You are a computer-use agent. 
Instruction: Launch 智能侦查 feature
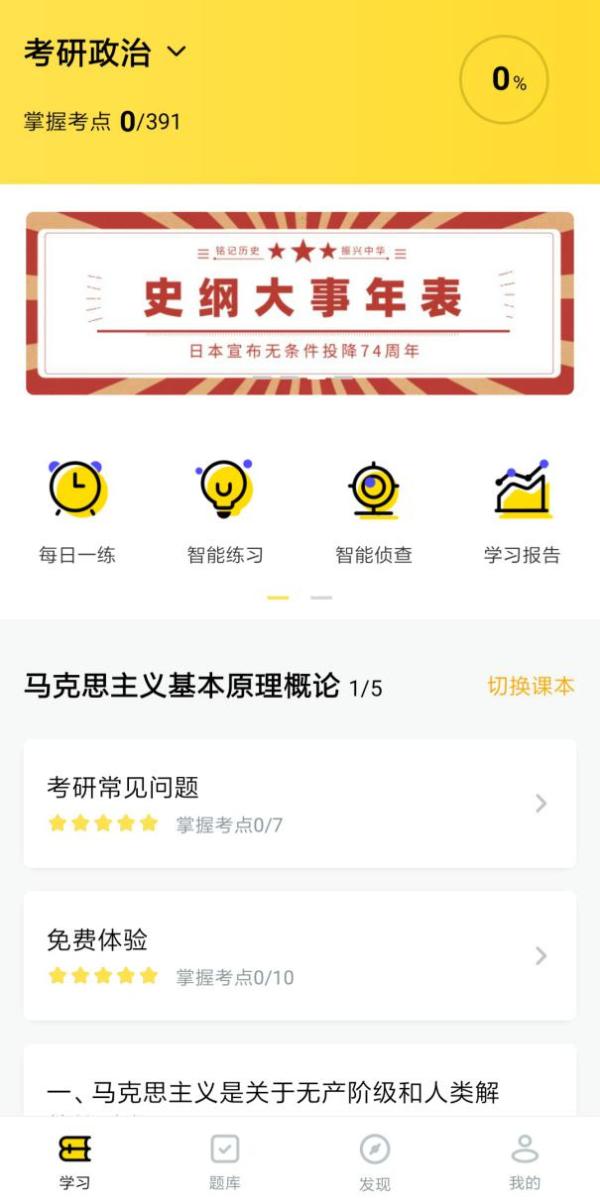pyautogui.click(x=374, y=511)
